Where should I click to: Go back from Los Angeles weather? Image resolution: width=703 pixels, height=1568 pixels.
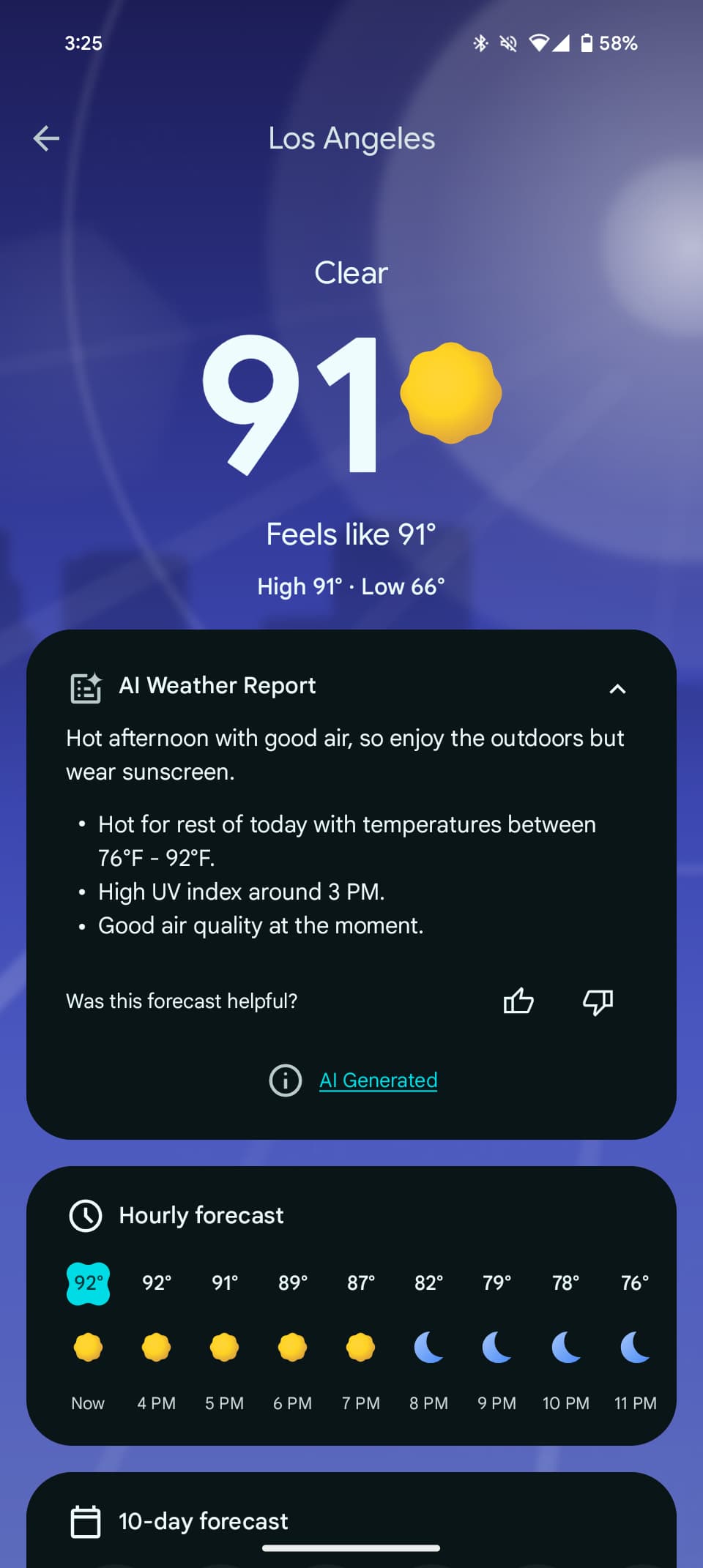click(x=46, y=138)
